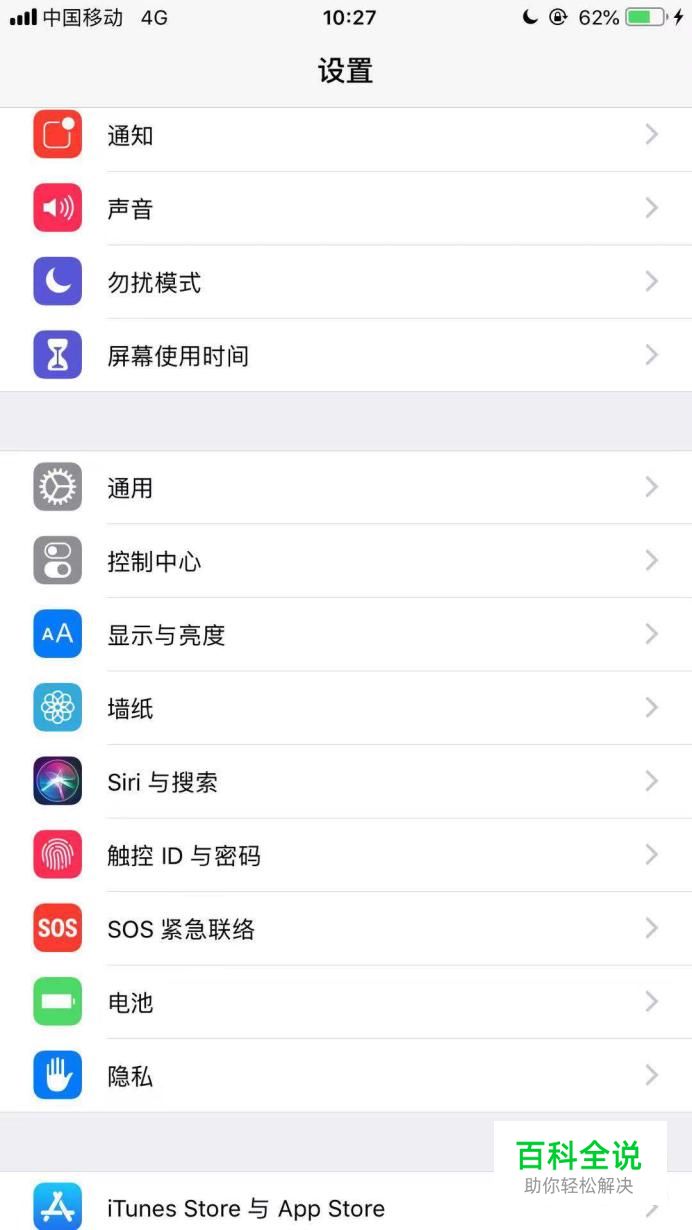The image size is (692, 1230).
Task: Open 通用 general settings
Action: click(x=345, y=488)
